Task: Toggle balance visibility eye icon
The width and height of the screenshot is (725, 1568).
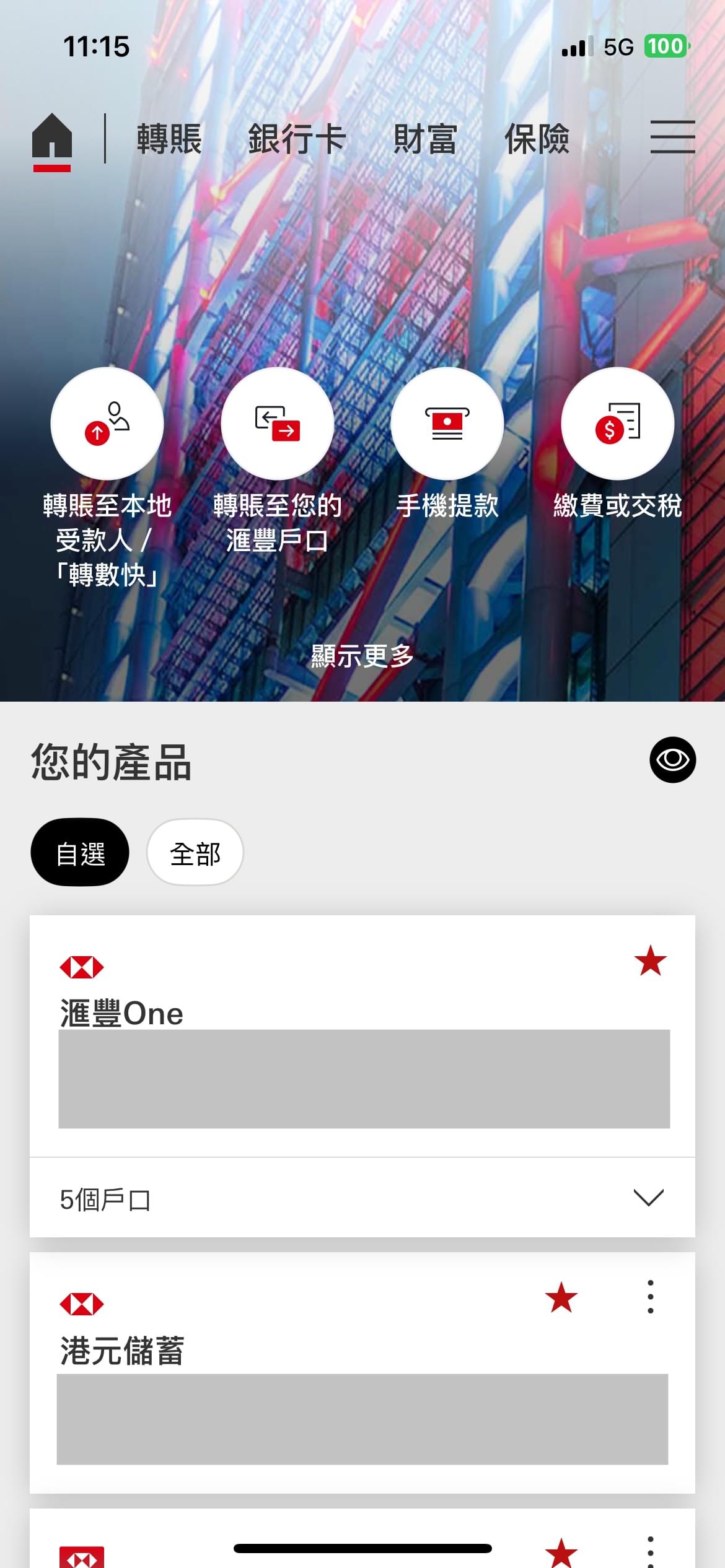Action: (672, 760)
